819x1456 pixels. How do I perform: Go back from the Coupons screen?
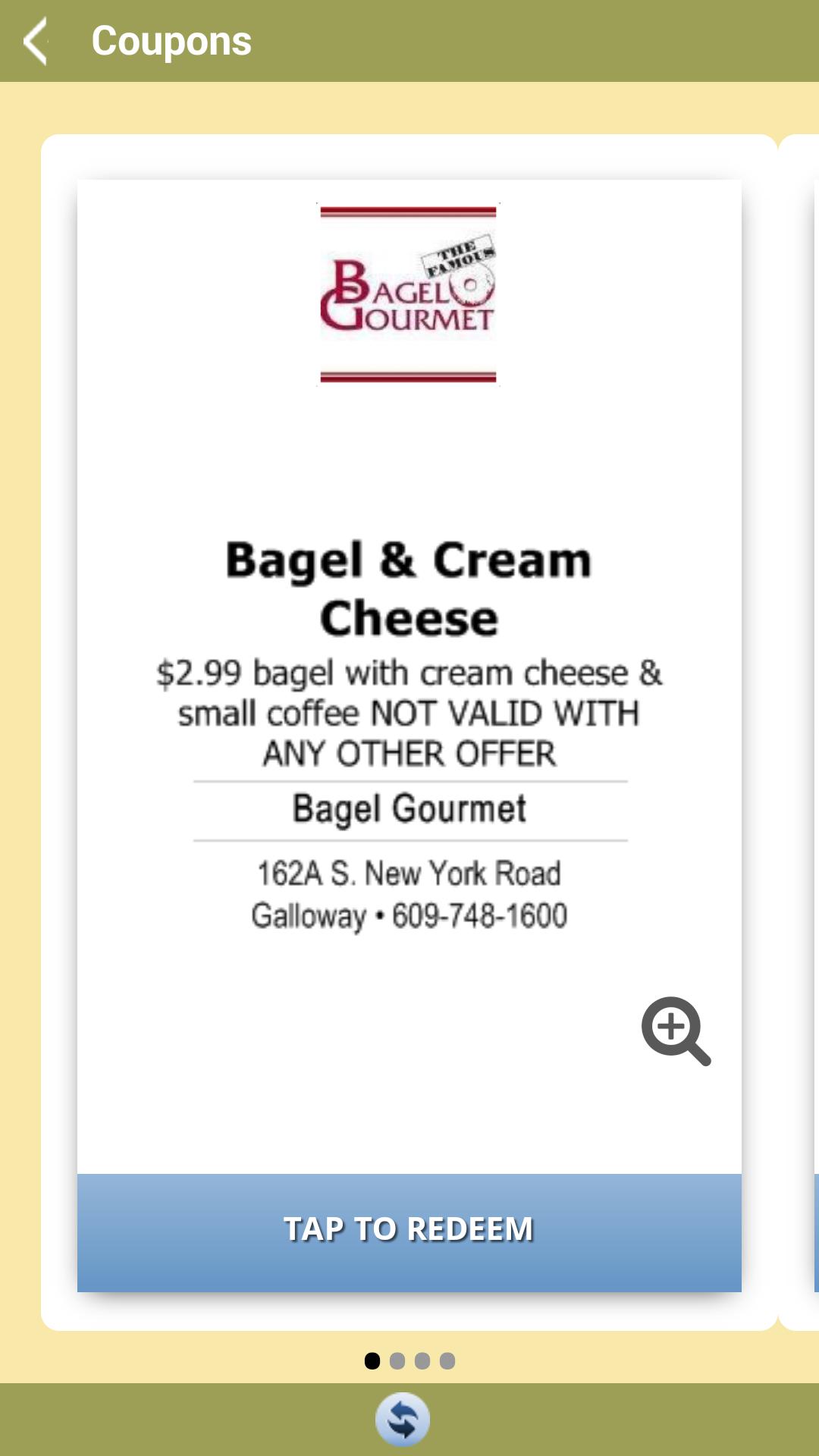tap(36, 41)
